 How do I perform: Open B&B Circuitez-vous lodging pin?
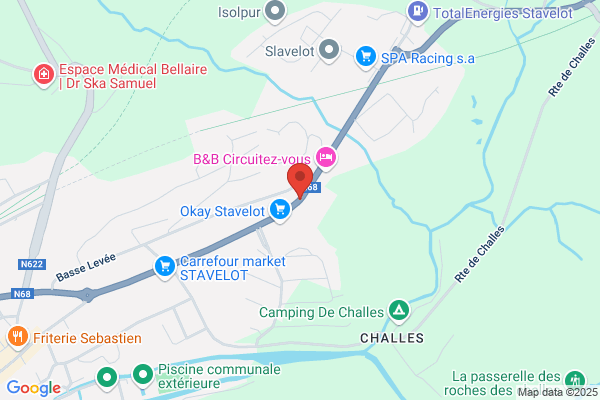pos(326,158)
